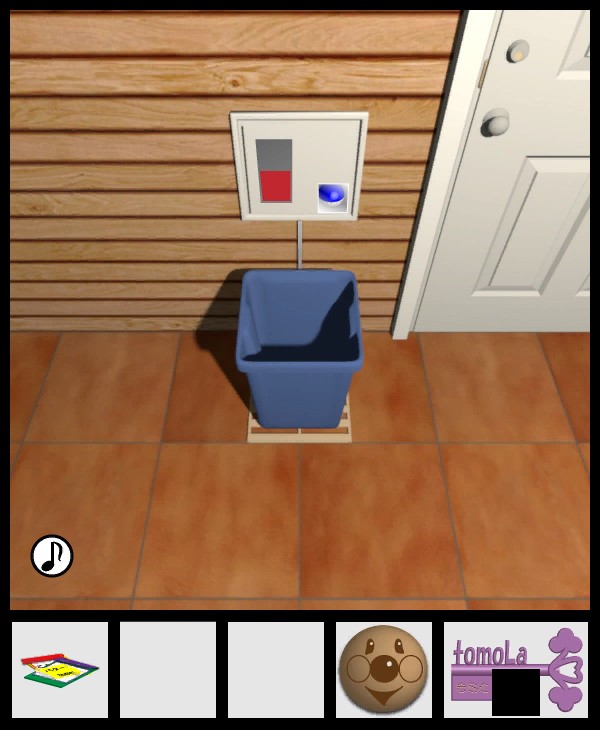
Task: Select the colored cards inventory item
Action: [60, 670]
